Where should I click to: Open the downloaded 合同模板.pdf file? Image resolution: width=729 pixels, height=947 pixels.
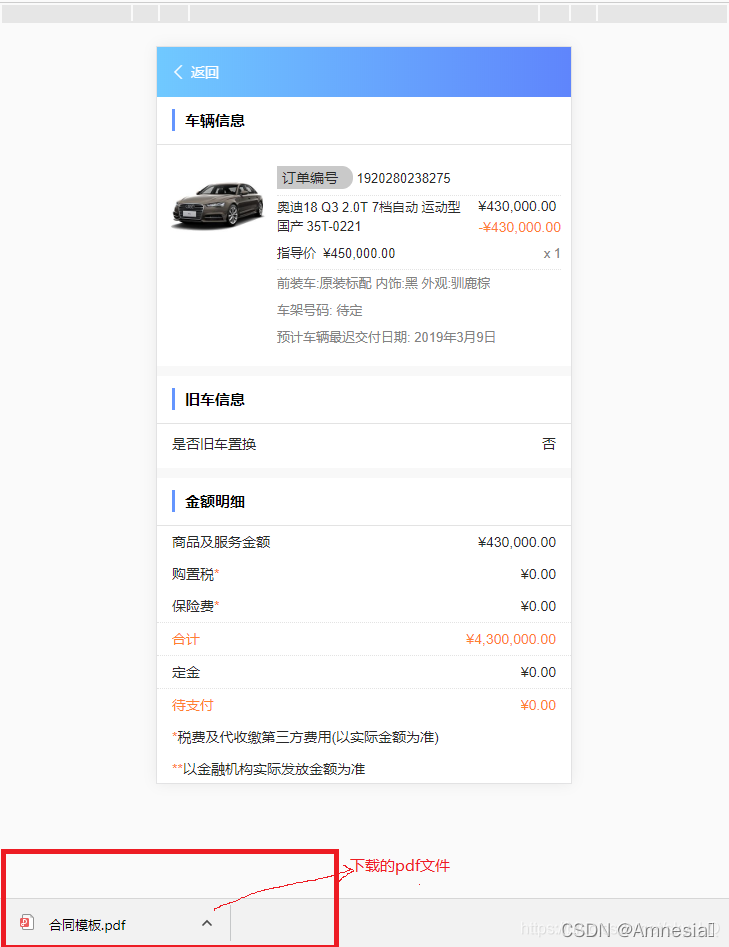pos(85,924)
